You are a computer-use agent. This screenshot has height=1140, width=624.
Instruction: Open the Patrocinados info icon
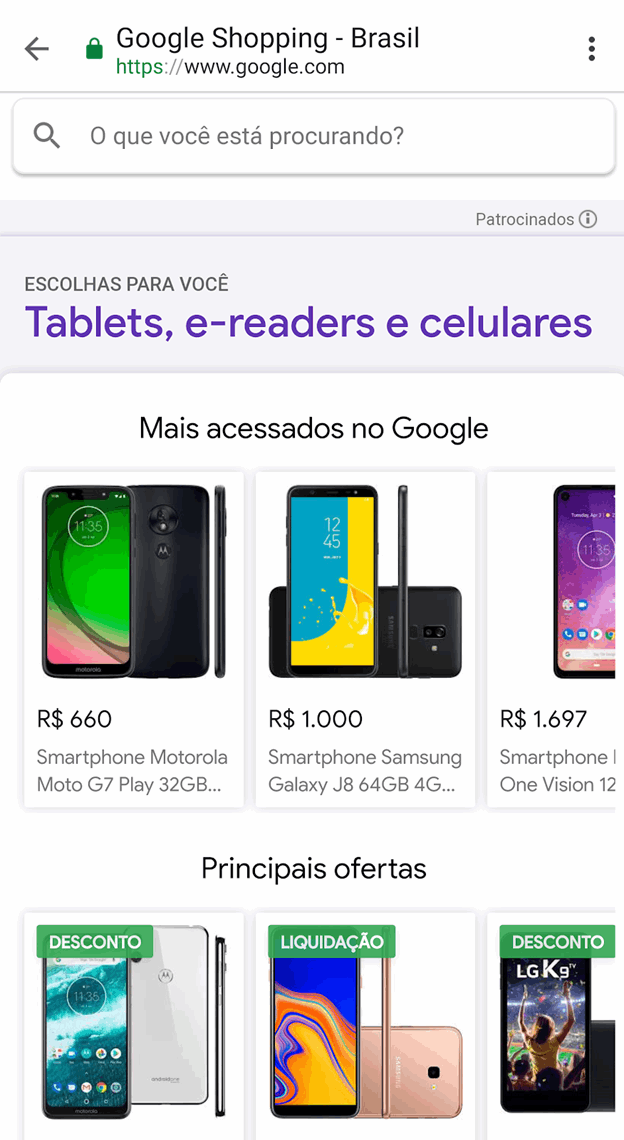click(588, 219)
